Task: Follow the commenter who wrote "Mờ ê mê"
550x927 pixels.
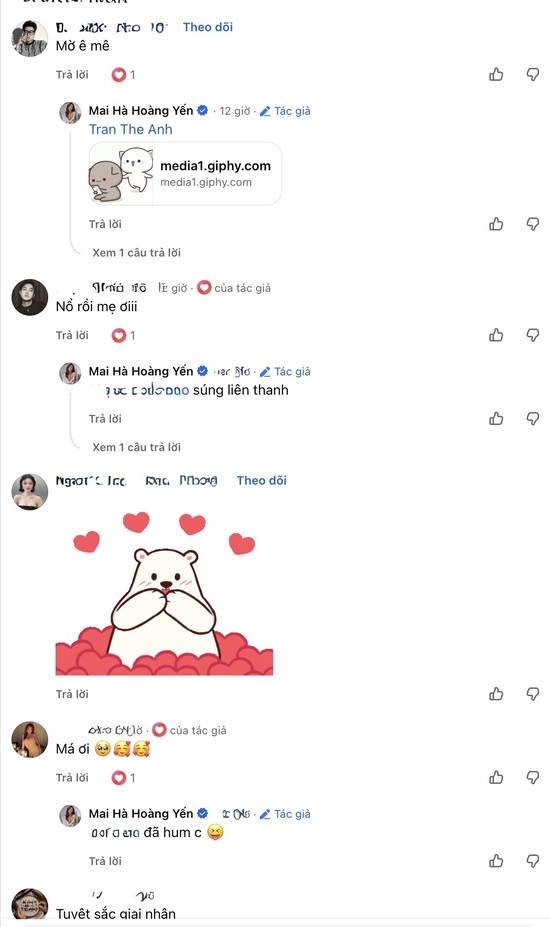Action: tap(208, 27)
